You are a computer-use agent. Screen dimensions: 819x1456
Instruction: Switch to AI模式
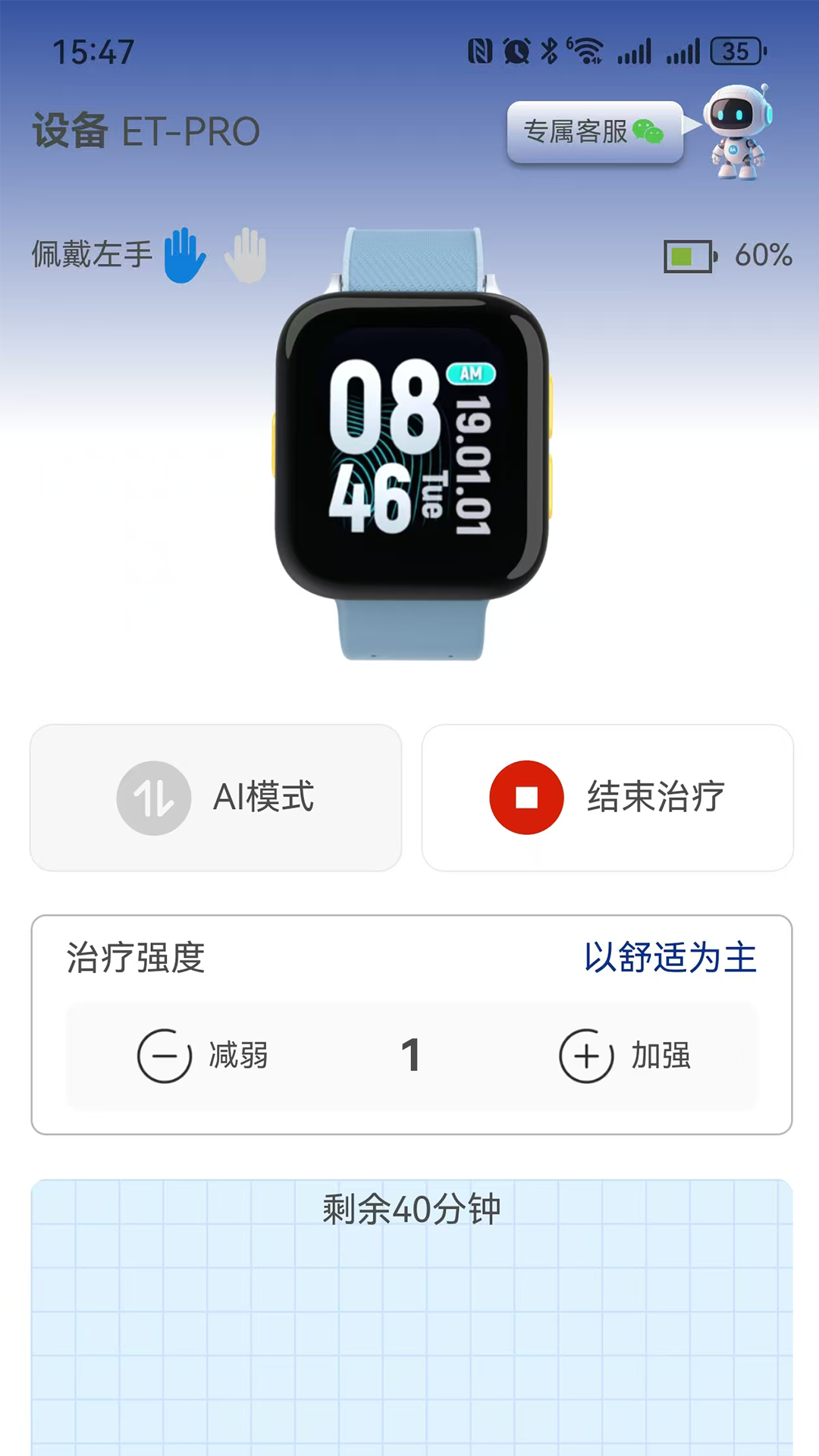click(216, 798)
